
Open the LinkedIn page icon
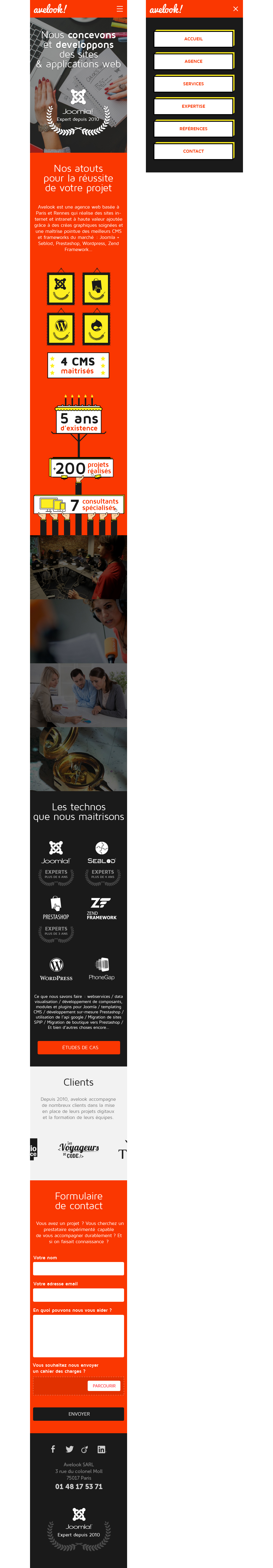pyautogui.click(x=102, y=1449)
